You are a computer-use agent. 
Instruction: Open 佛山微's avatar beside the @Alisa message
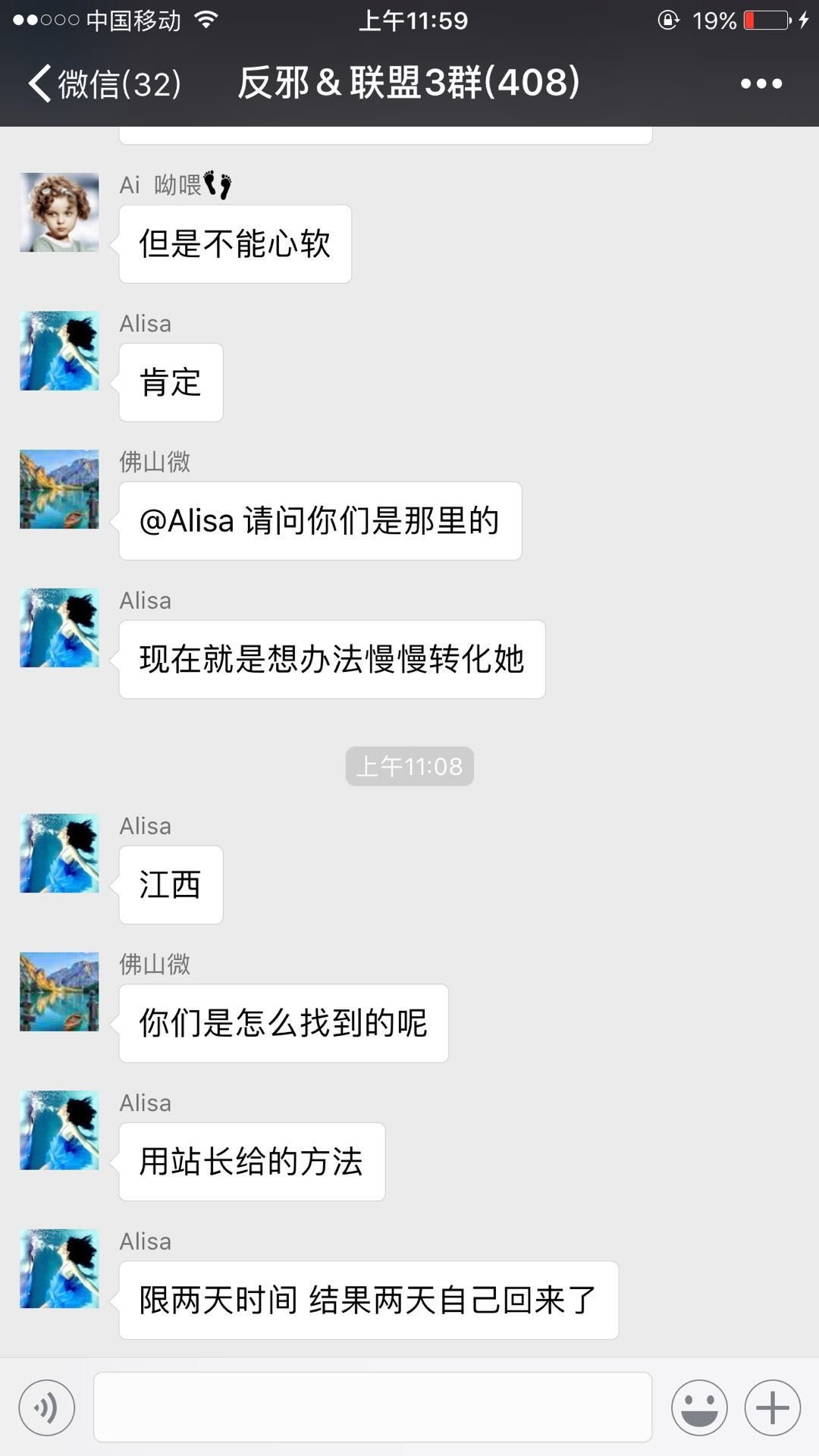59,489
